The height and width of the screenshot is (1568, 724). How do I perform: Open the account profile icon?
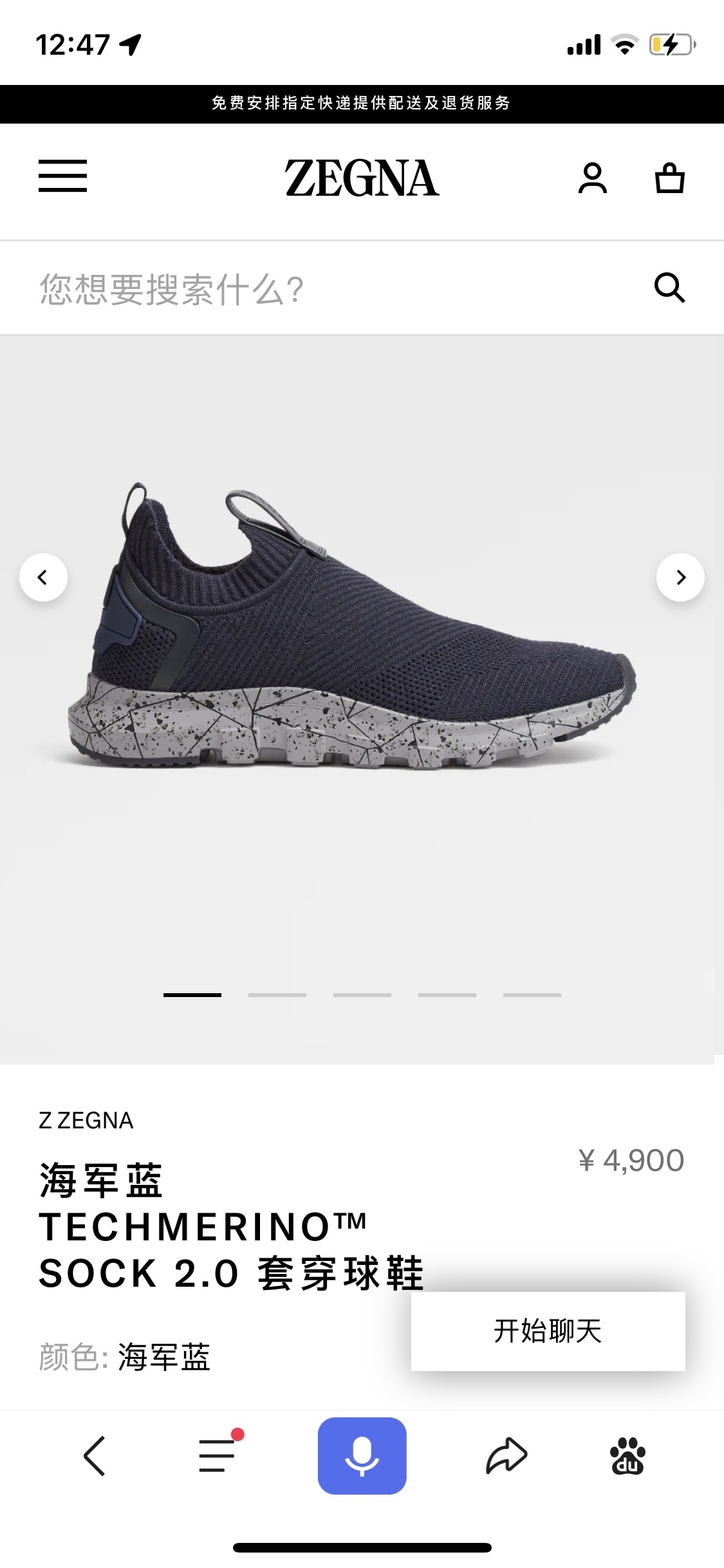[x=592, y=178]
